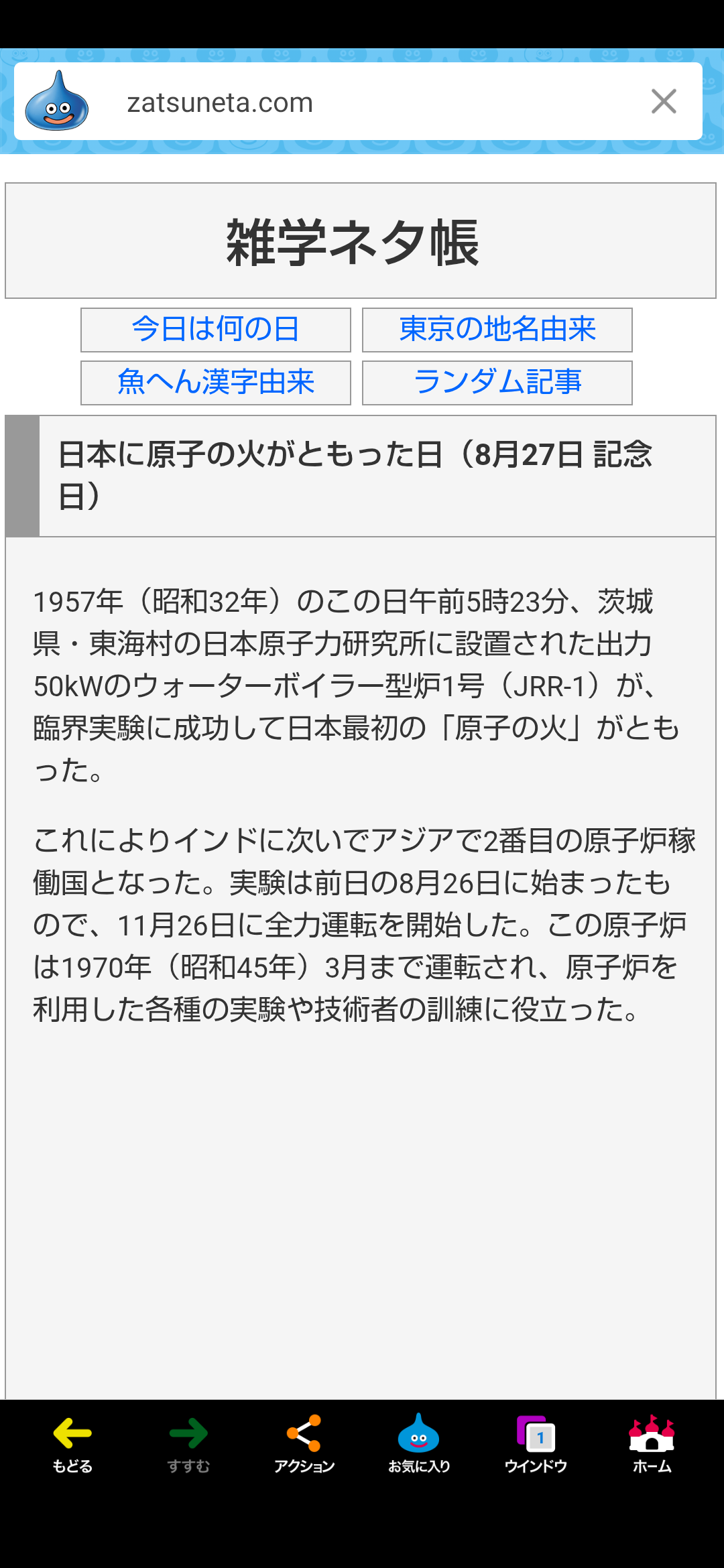Open a ランダム記事 random article
Screen dimensions: 724x1568
click(x=497, y=383)
